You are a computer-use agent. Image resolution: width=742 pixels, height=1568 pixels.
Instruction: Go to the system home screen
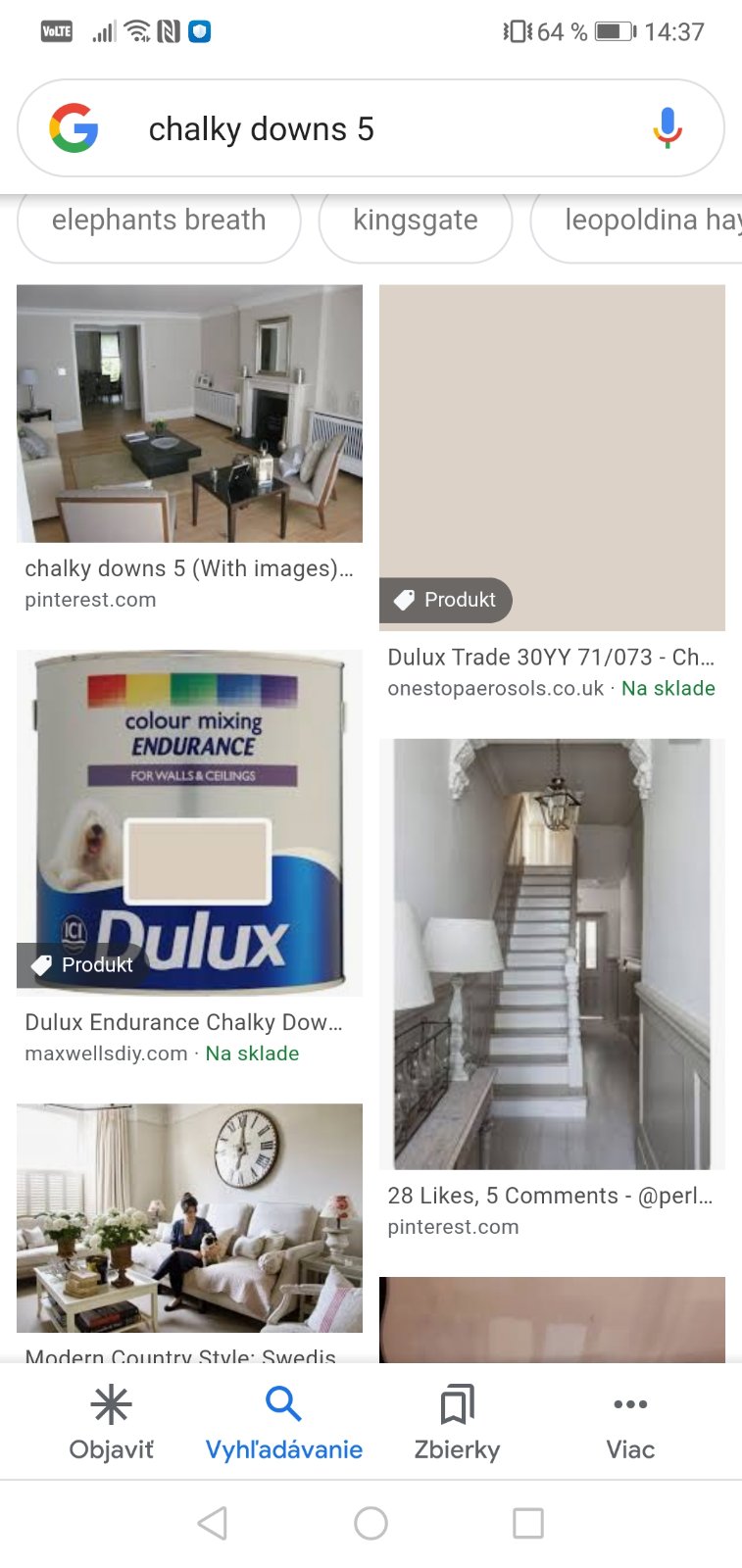371,1523
